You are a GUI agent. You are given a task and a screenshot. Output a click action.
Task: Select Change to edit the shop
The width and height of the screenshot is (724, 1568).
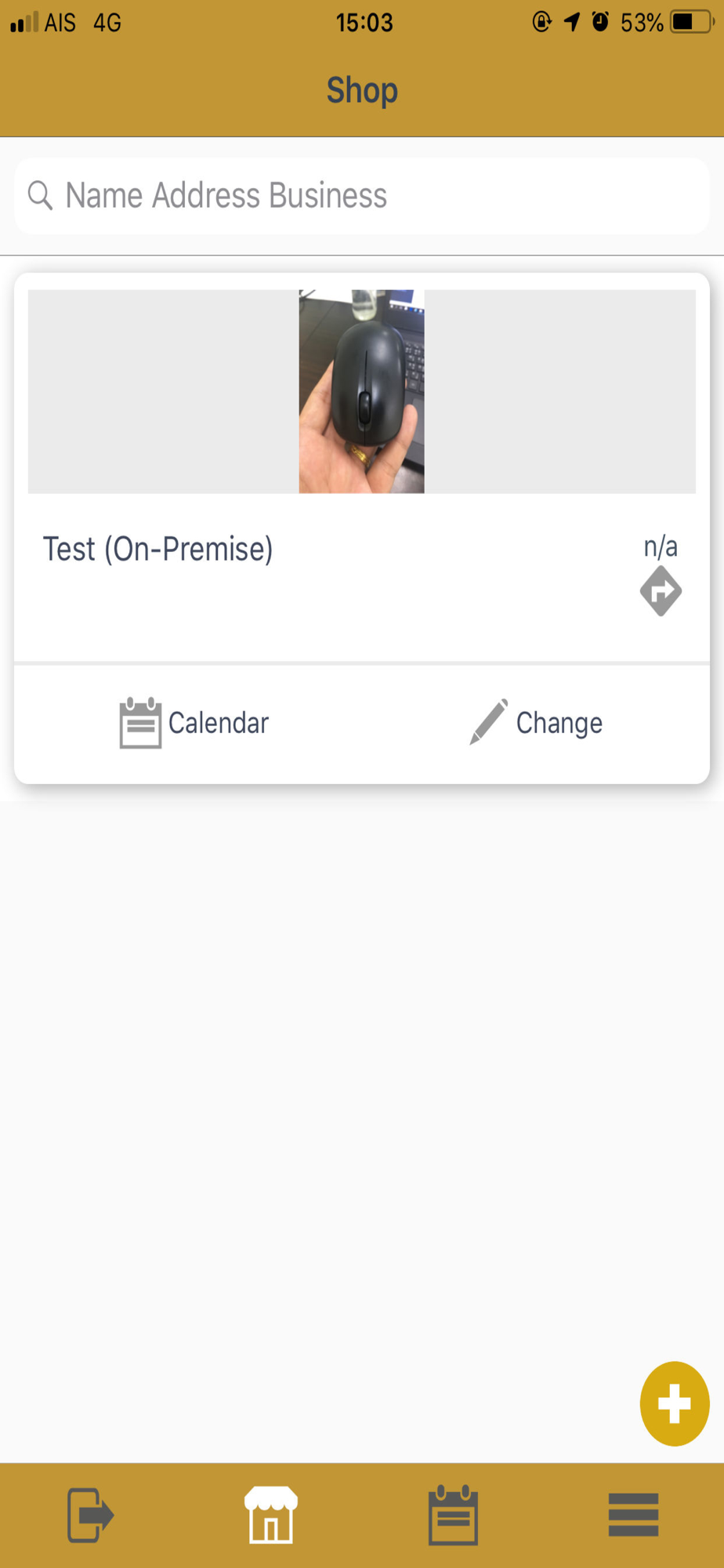click(x=536, y=723)
